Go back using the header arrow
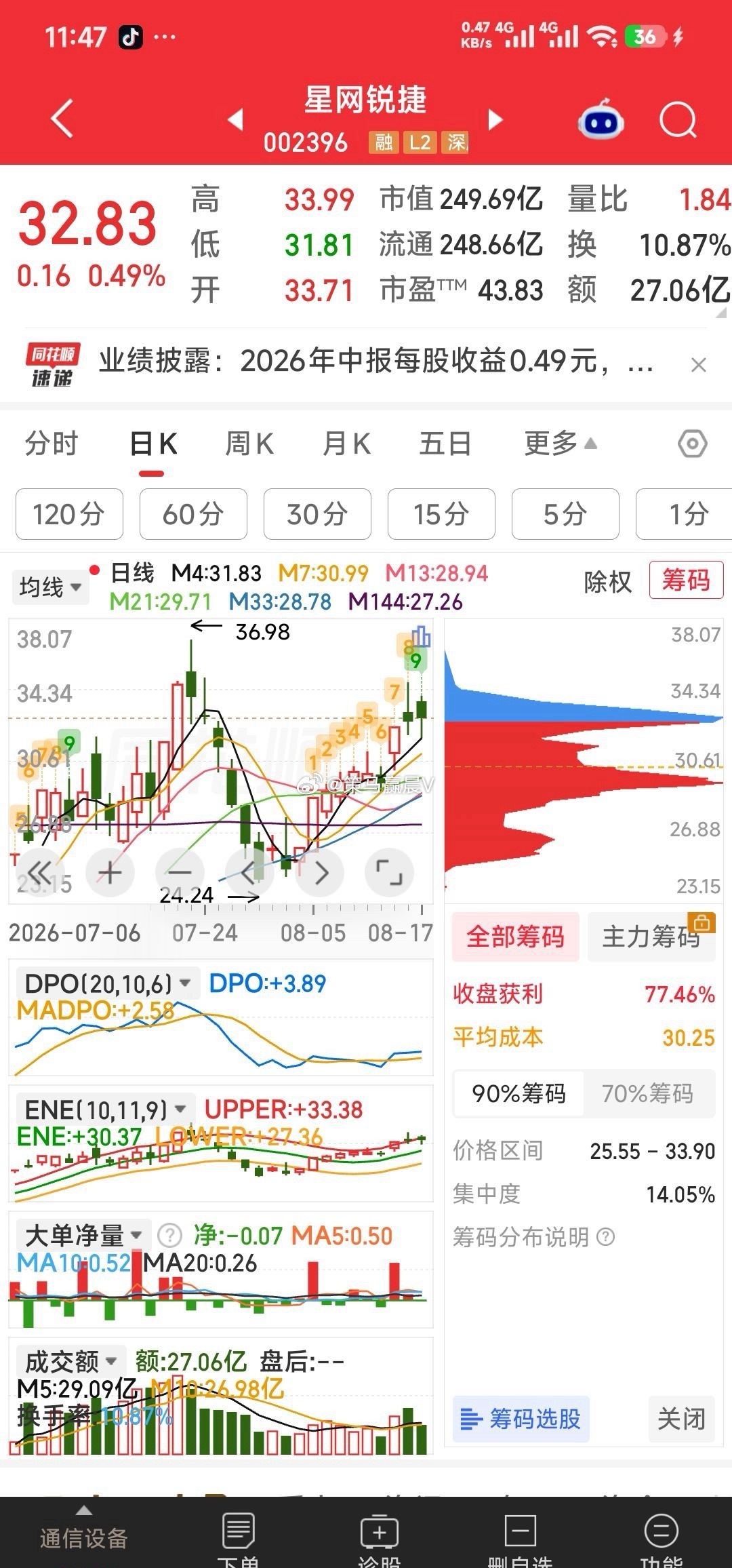The image size is (732, 1568). [x=62, y=119]
